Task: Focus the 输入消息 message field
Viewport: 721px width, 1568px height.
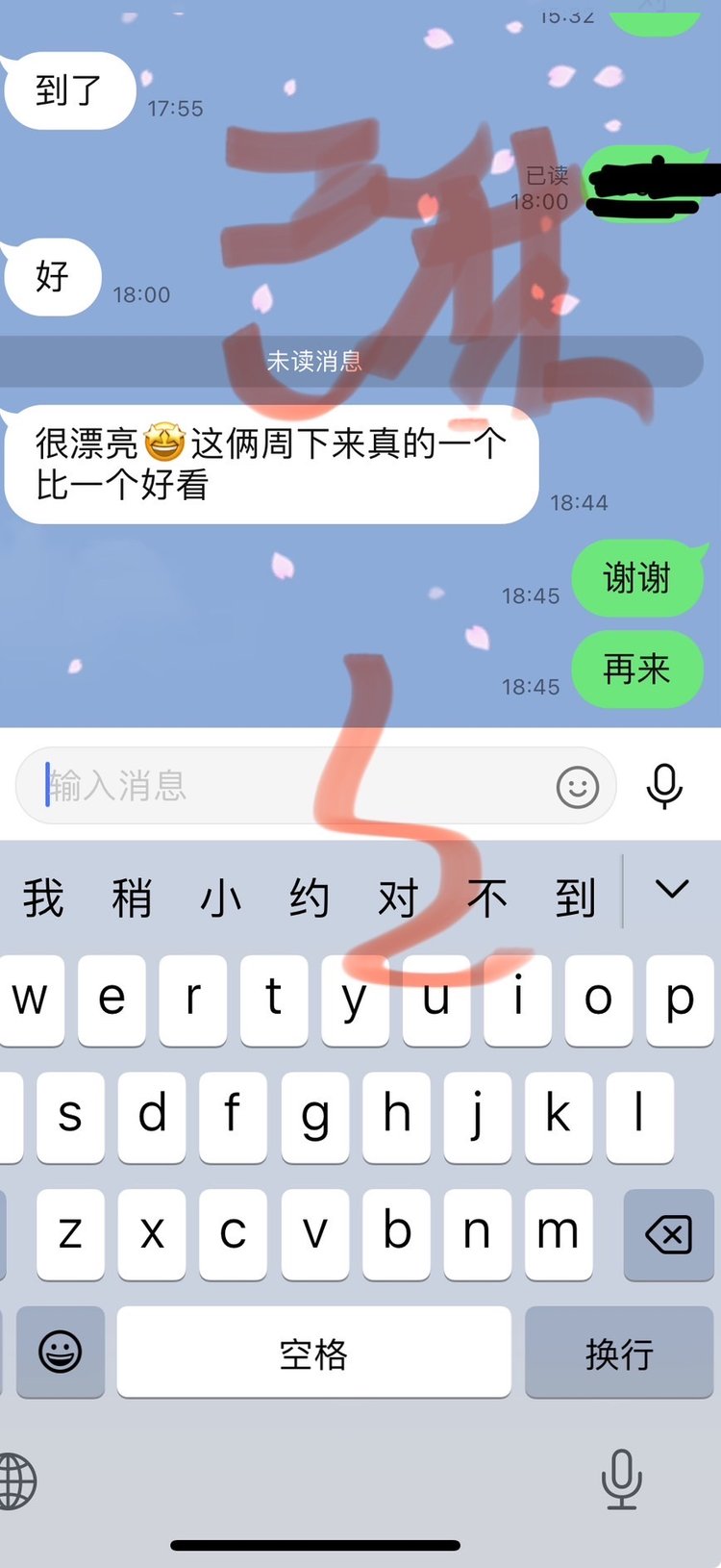Action: (288, 786)
